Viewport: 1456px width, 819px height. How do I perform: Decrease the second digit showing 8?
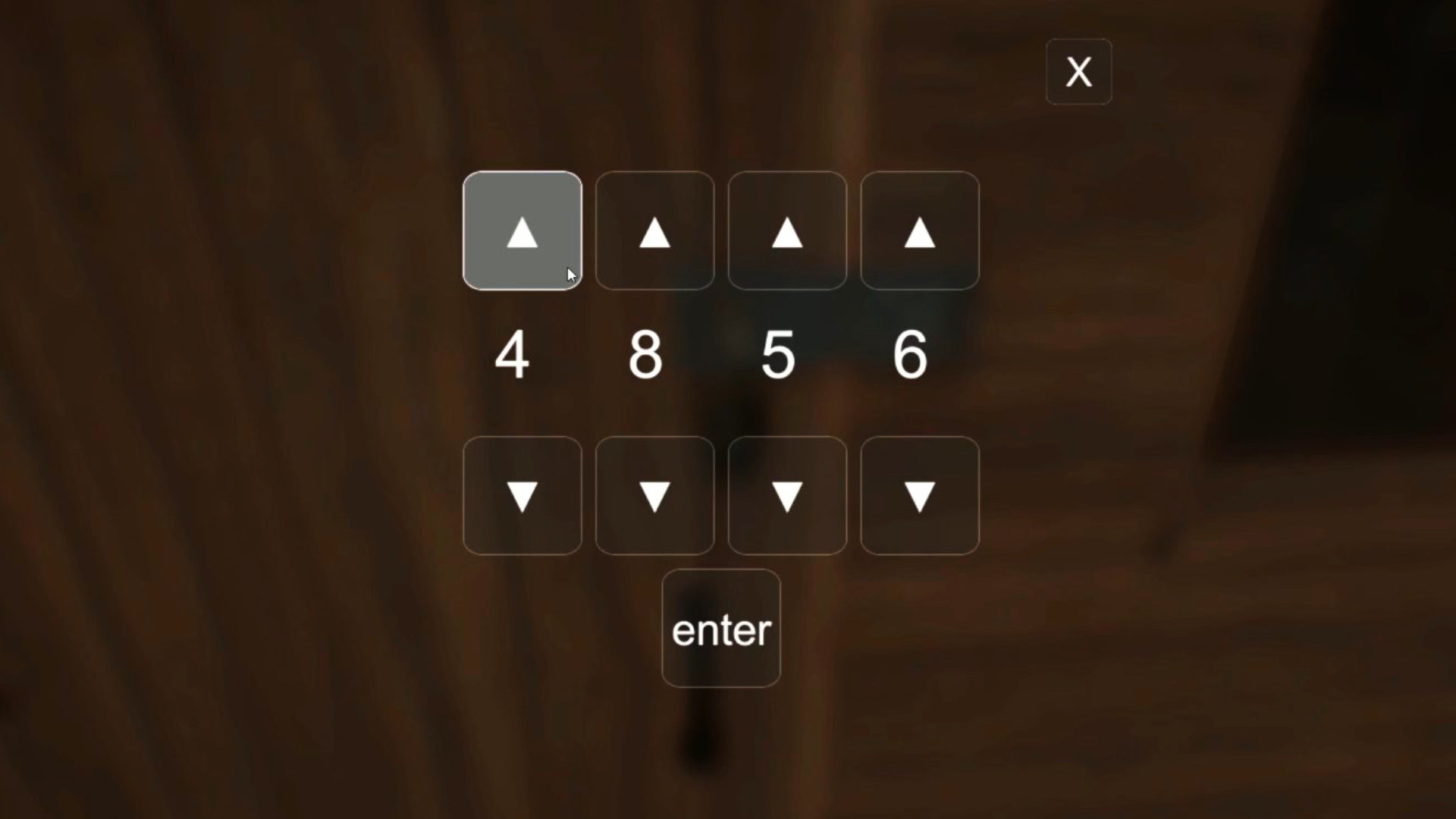coord(654,495)
